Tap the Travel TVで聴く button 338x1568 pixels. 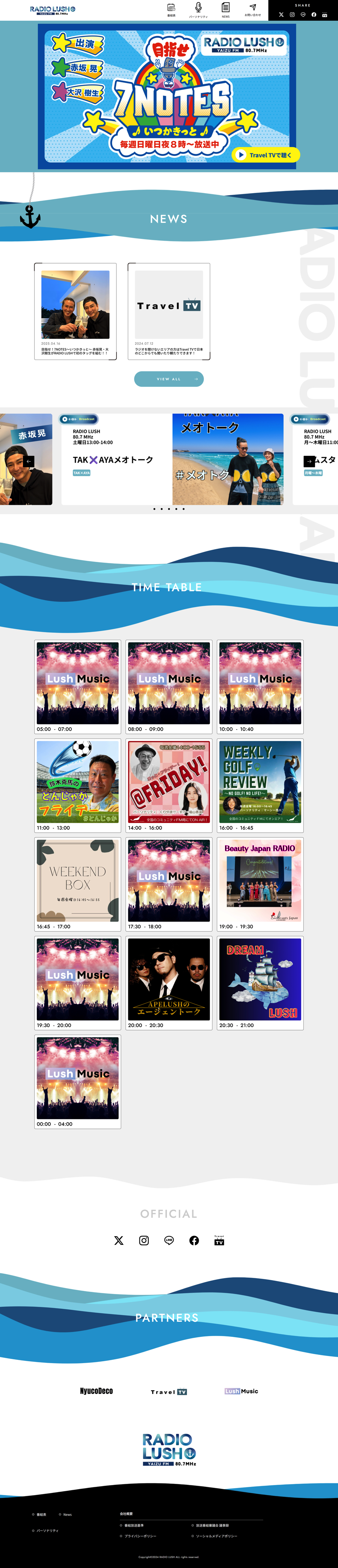[x=266, y=155]
